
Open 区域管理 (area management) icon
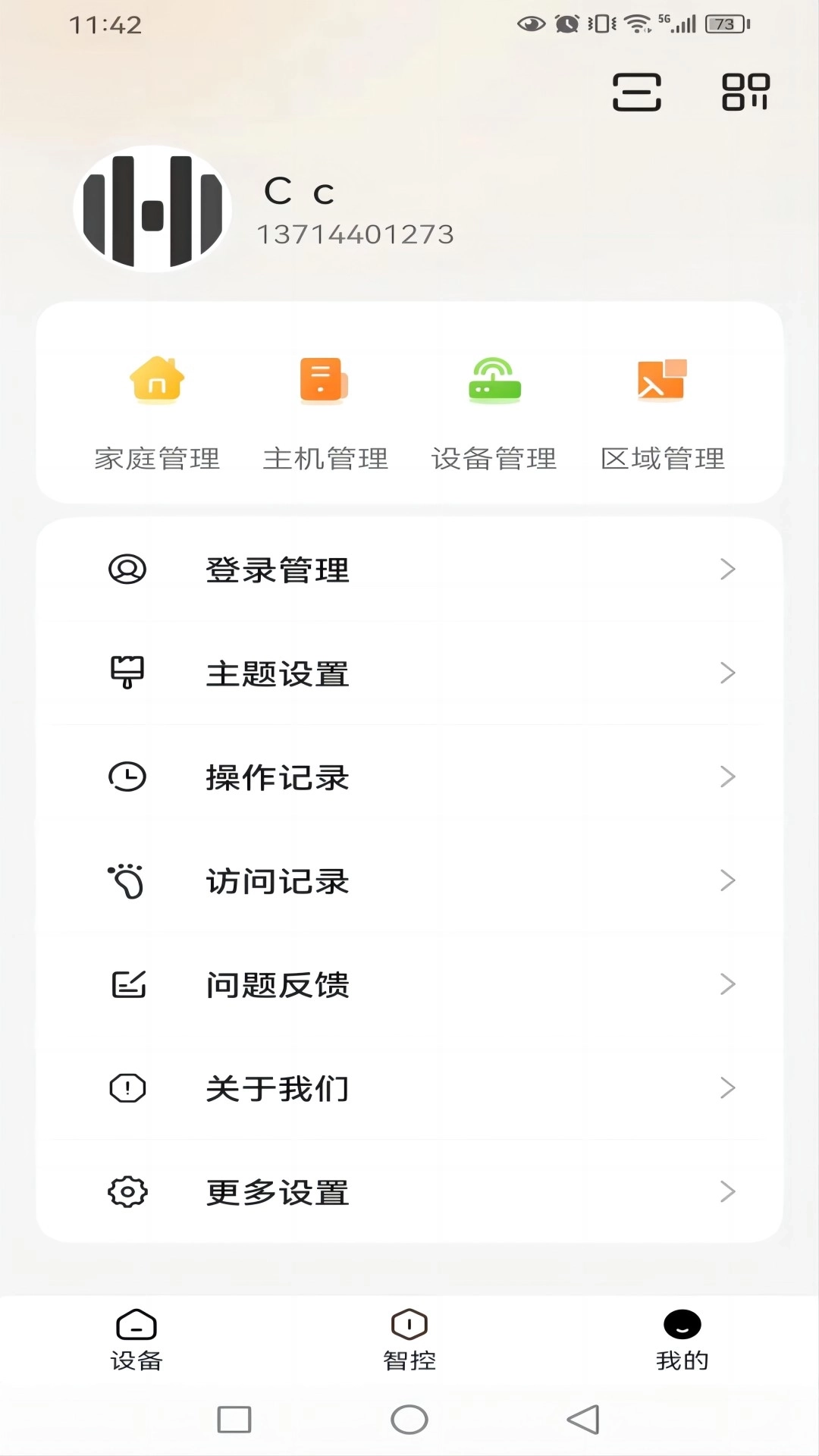[662, 381]
